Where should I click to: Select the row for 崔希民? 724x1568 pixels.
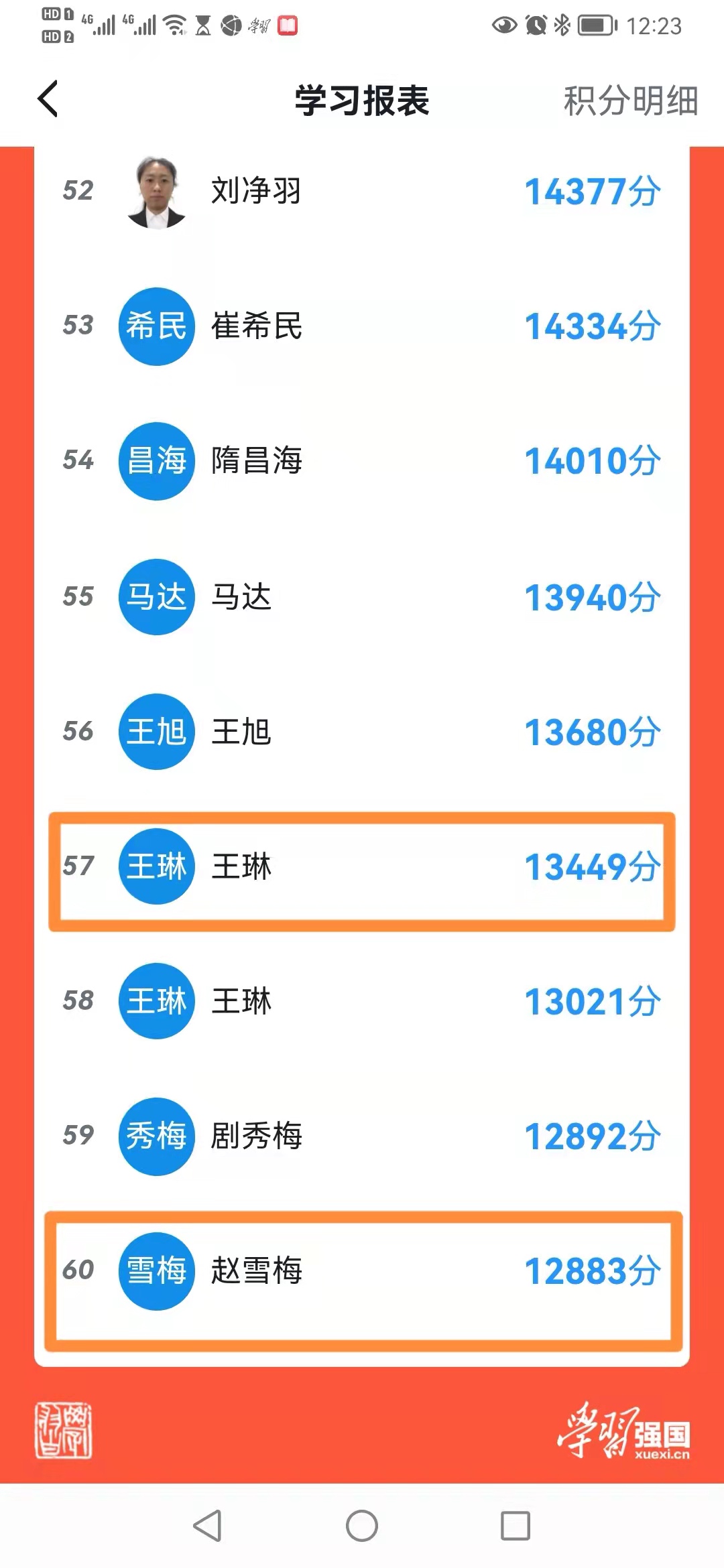click(x=362, y=326)
